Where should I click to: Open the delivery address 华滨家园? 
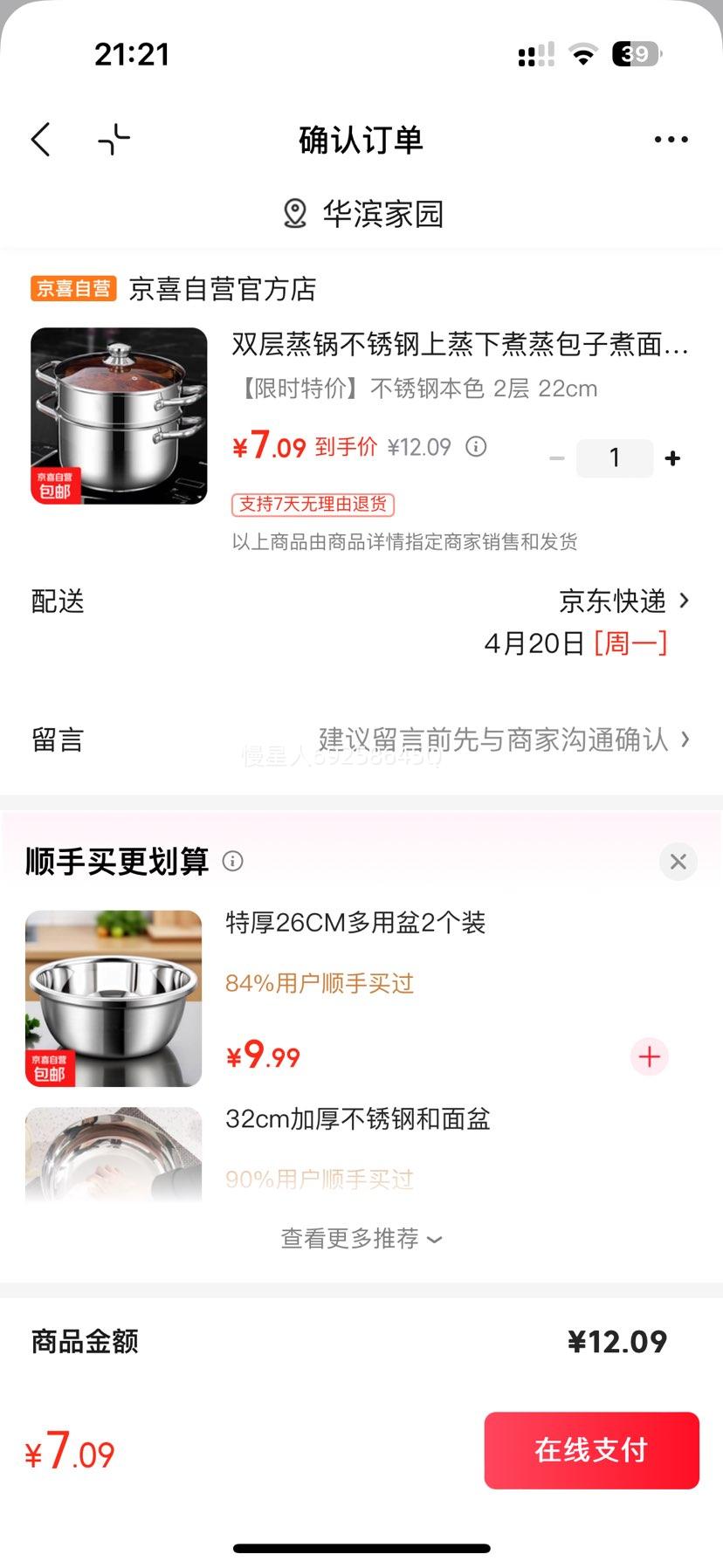coord(384,214)
